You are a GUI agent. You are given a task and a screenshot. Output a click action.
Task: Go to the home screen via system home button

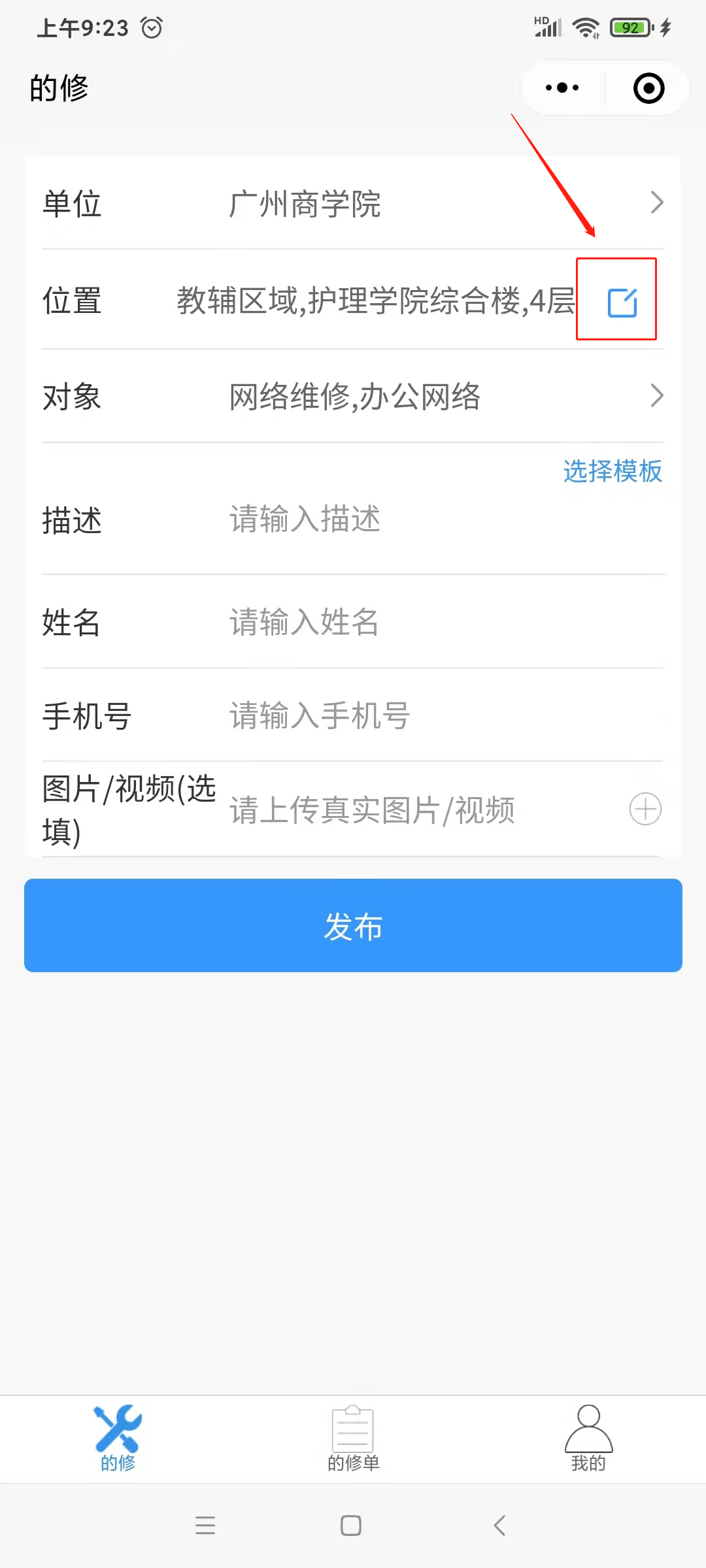(351, 1526)
